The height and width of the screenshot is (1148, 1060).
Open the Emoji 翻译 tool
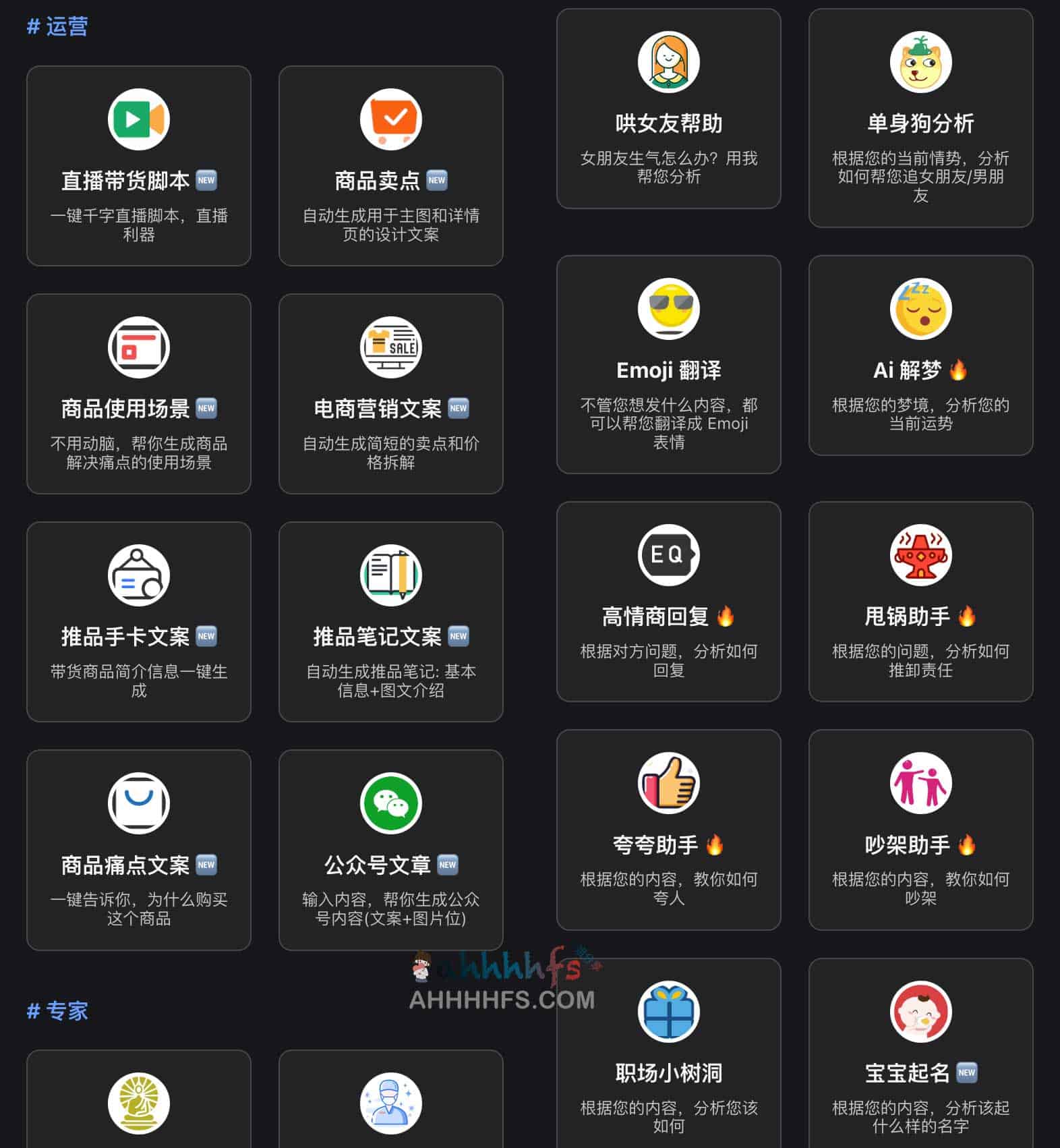[x=668, y=364]
